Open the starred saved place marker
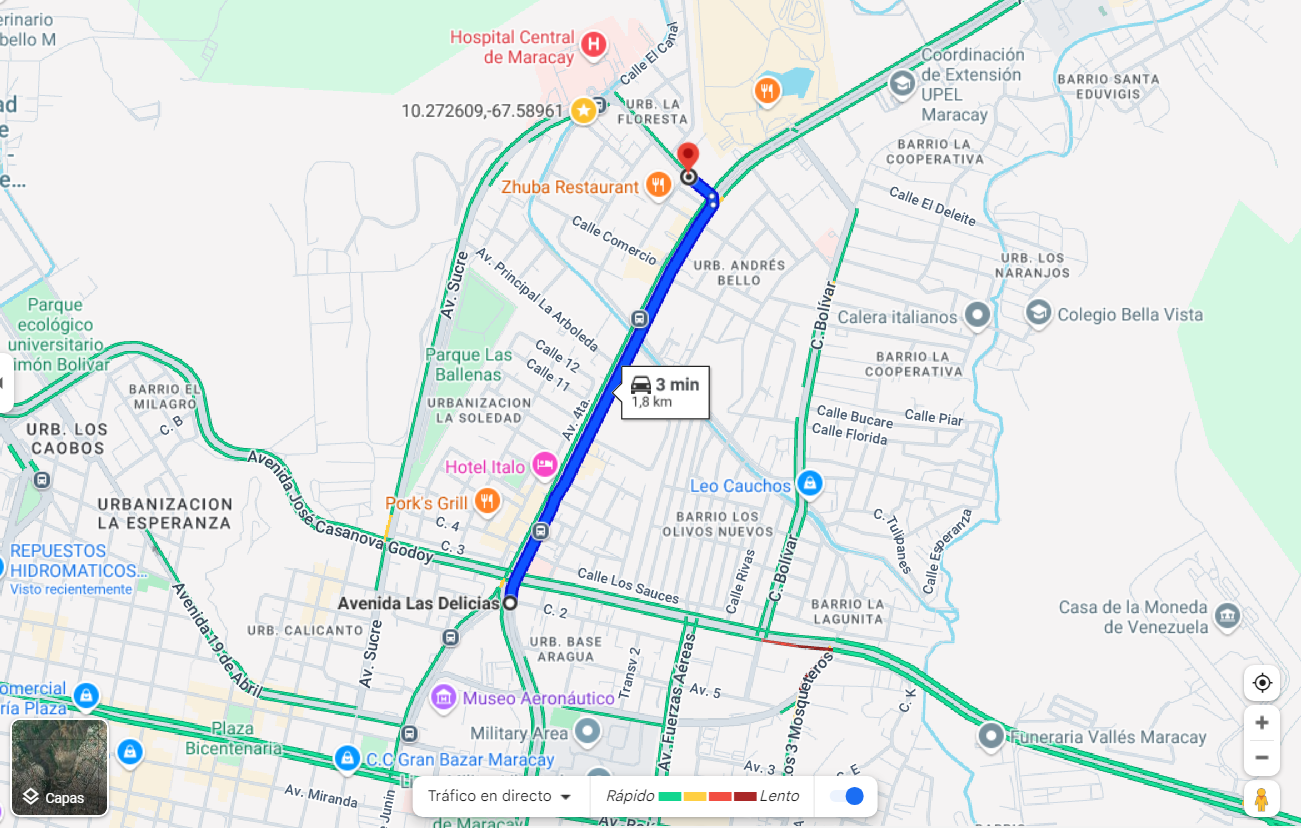Viewport: 1301px width, 828px height. pyautogui.click(x=584, y=110)
